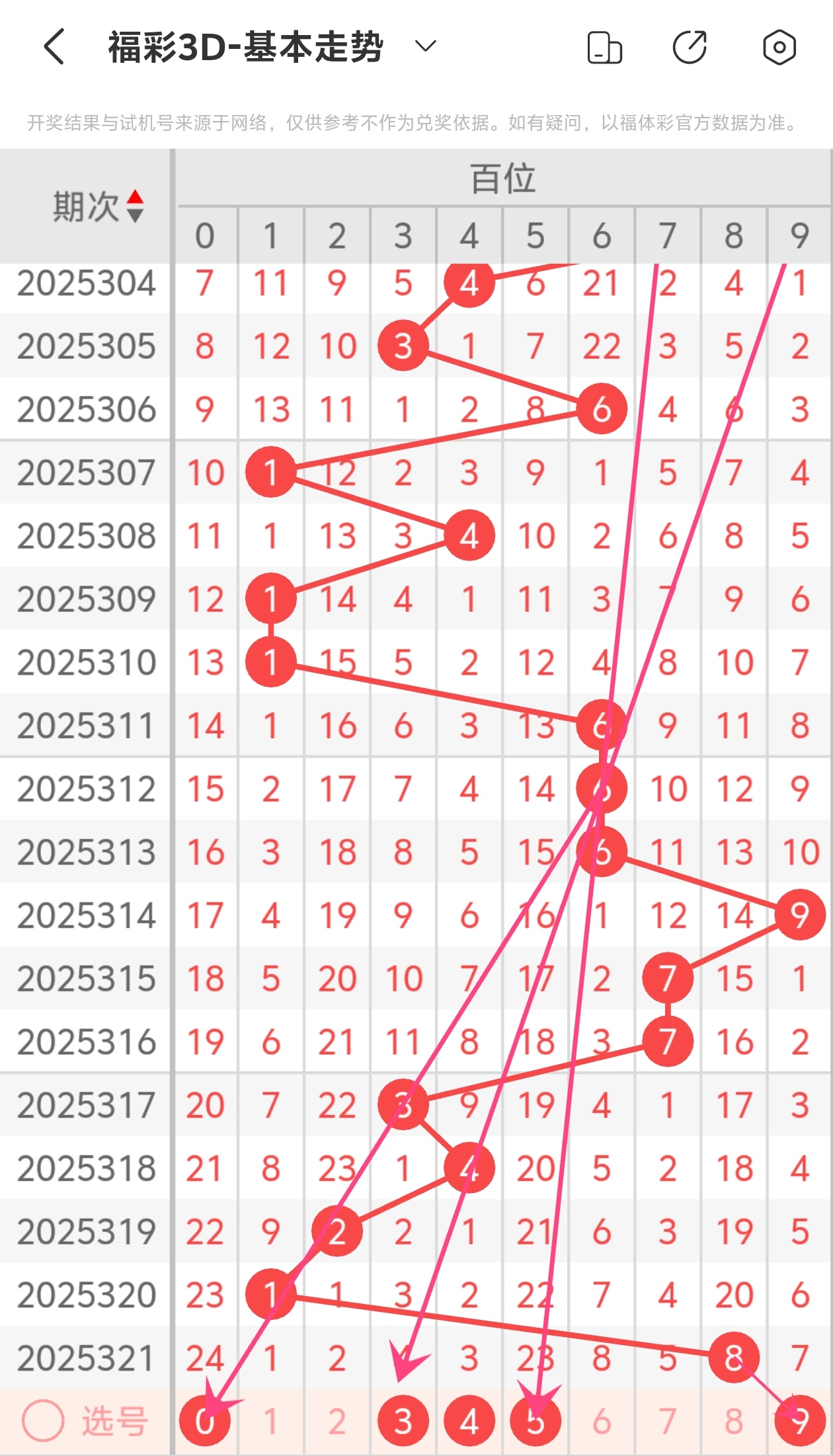Go back from the 福彩3D trend page
The height and width of the screenshot is (1456, 833).
pyautogui.click(x=54, y=47)
